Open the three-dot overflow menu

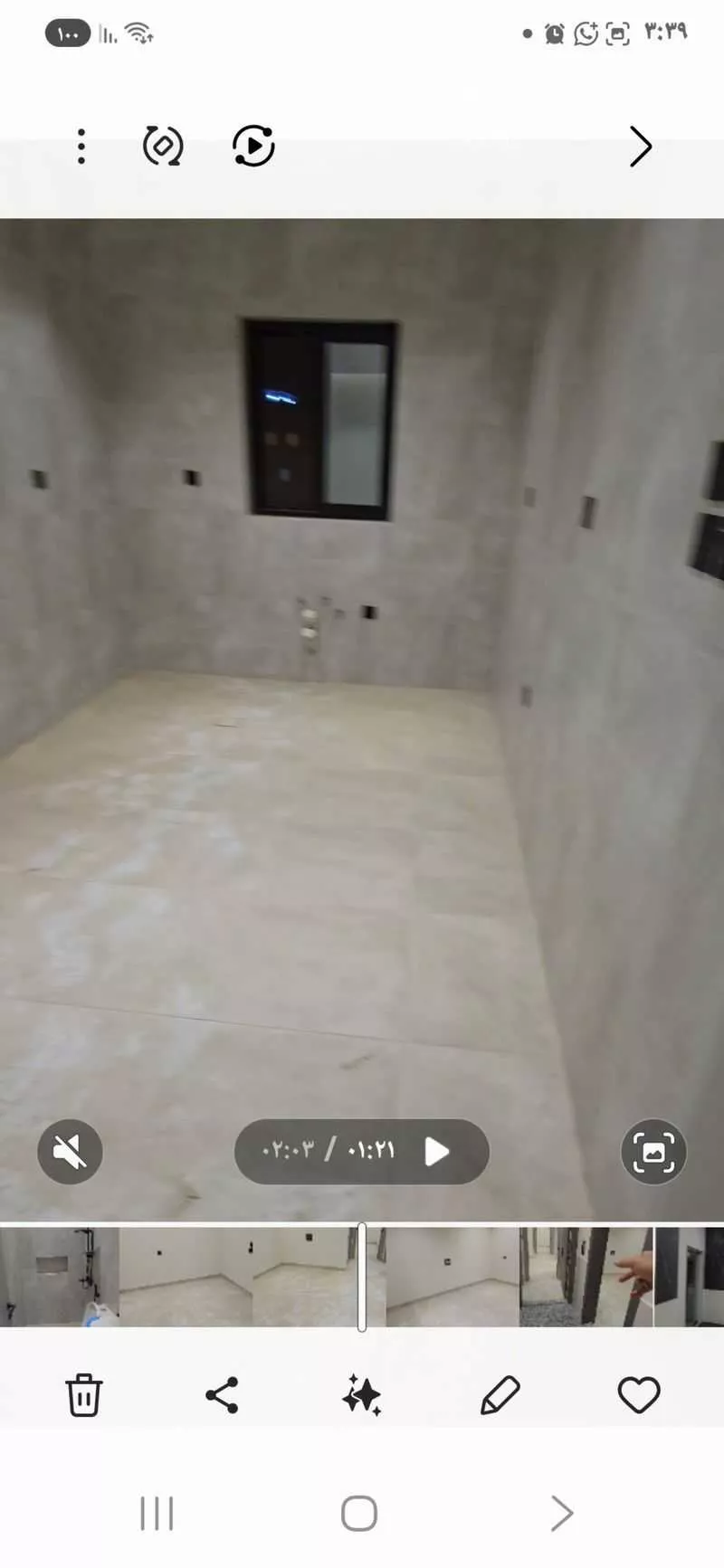click(81, 147)
